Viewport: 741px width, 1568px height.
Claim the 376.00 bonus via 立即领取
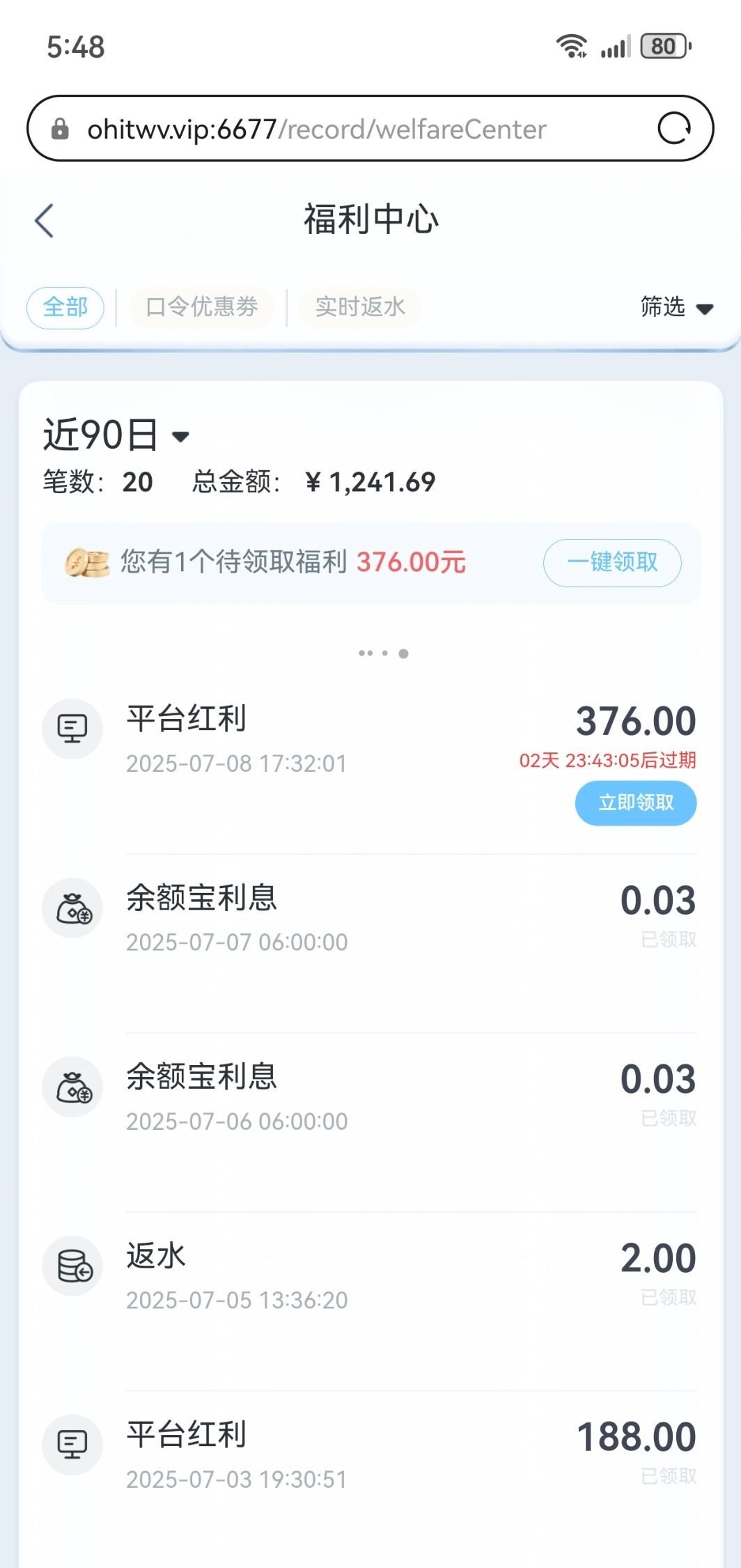635,802
